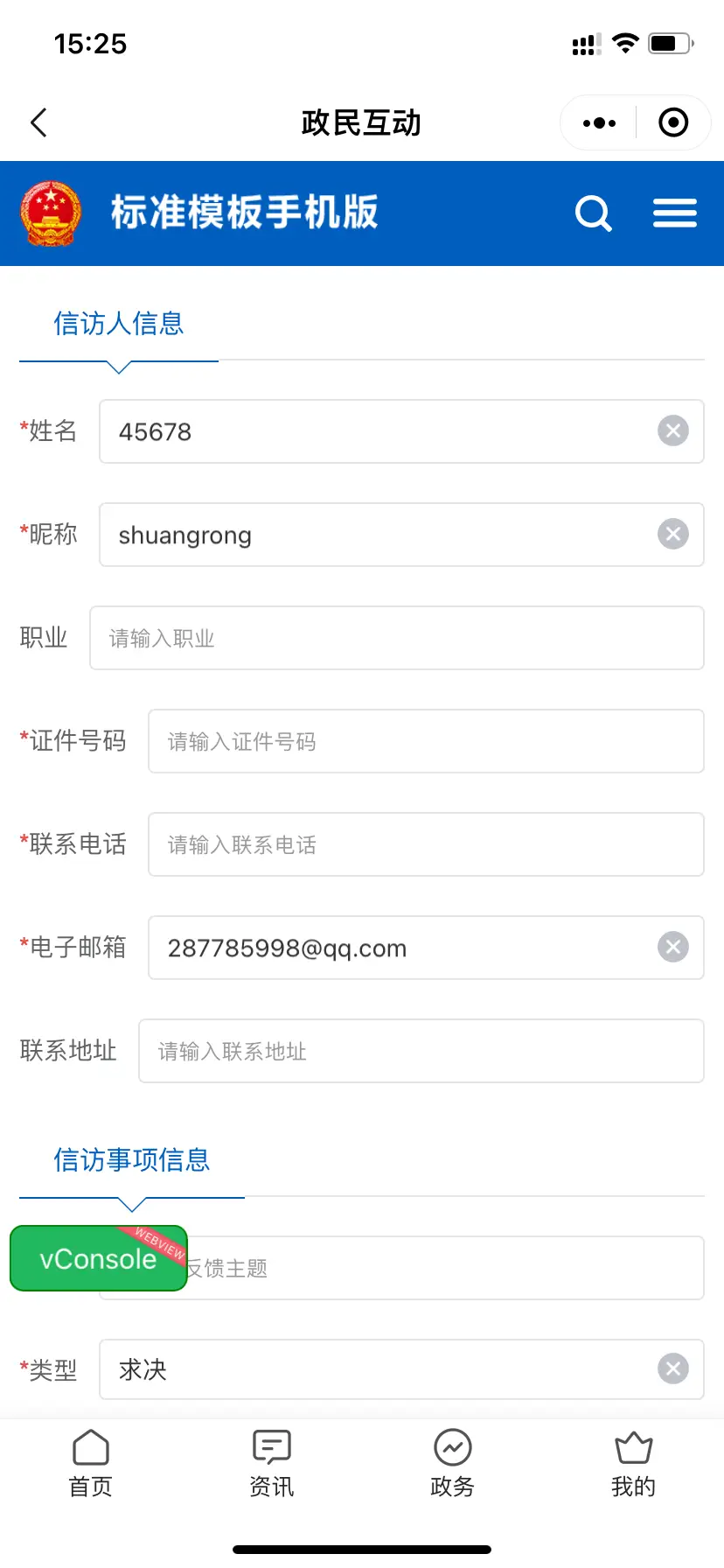This screenshot has height=1568, width=724.
Task: Focus the 职业 input field
Action: (x=397, y=638)
